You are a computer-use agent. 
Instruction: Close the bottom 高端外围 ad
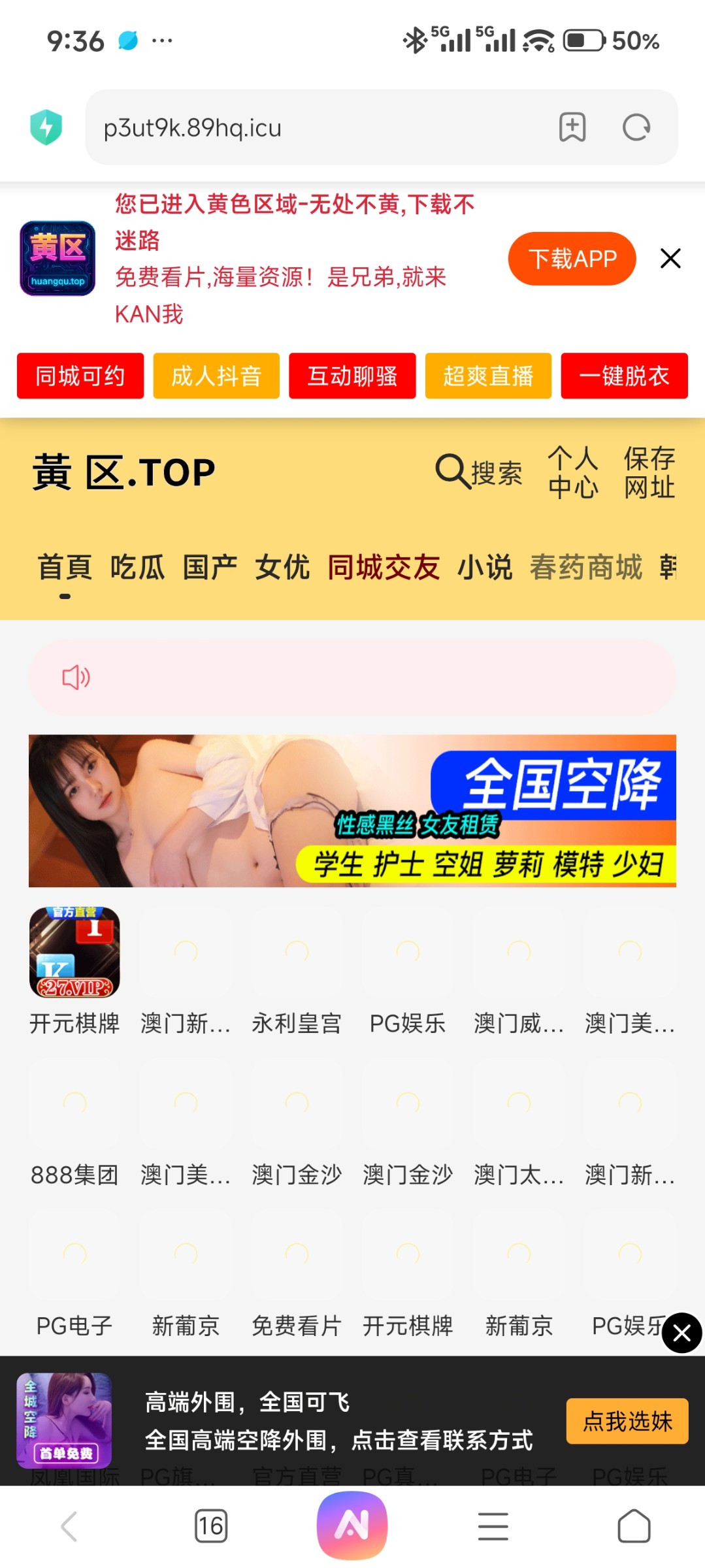coord(681,1333)
